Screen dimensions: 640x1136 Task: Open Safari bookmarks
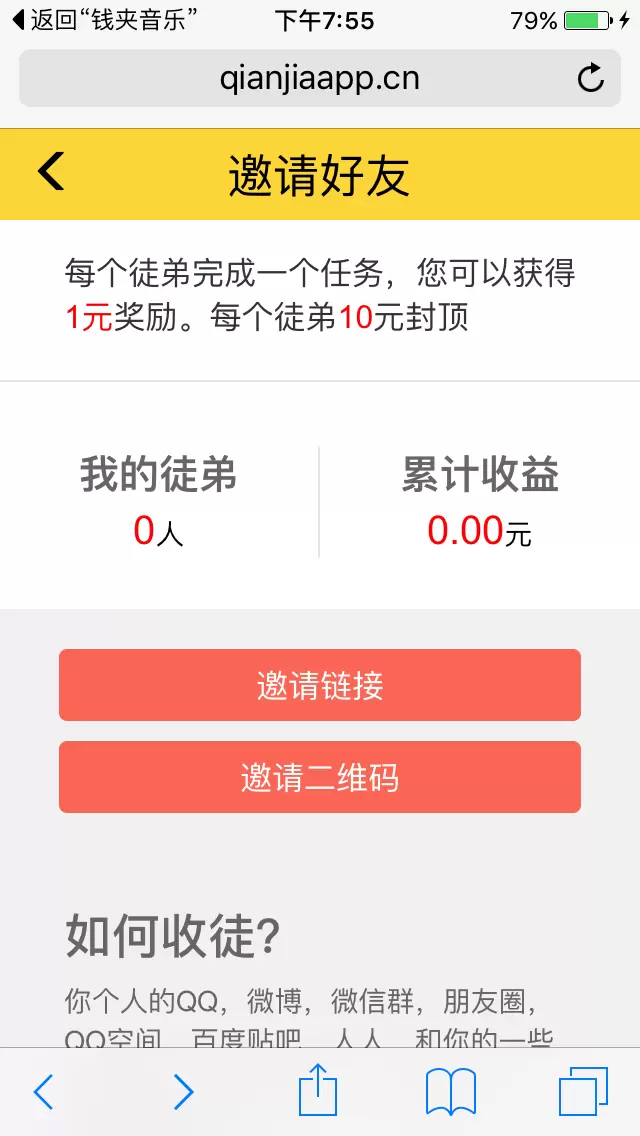pos(450,1091)
